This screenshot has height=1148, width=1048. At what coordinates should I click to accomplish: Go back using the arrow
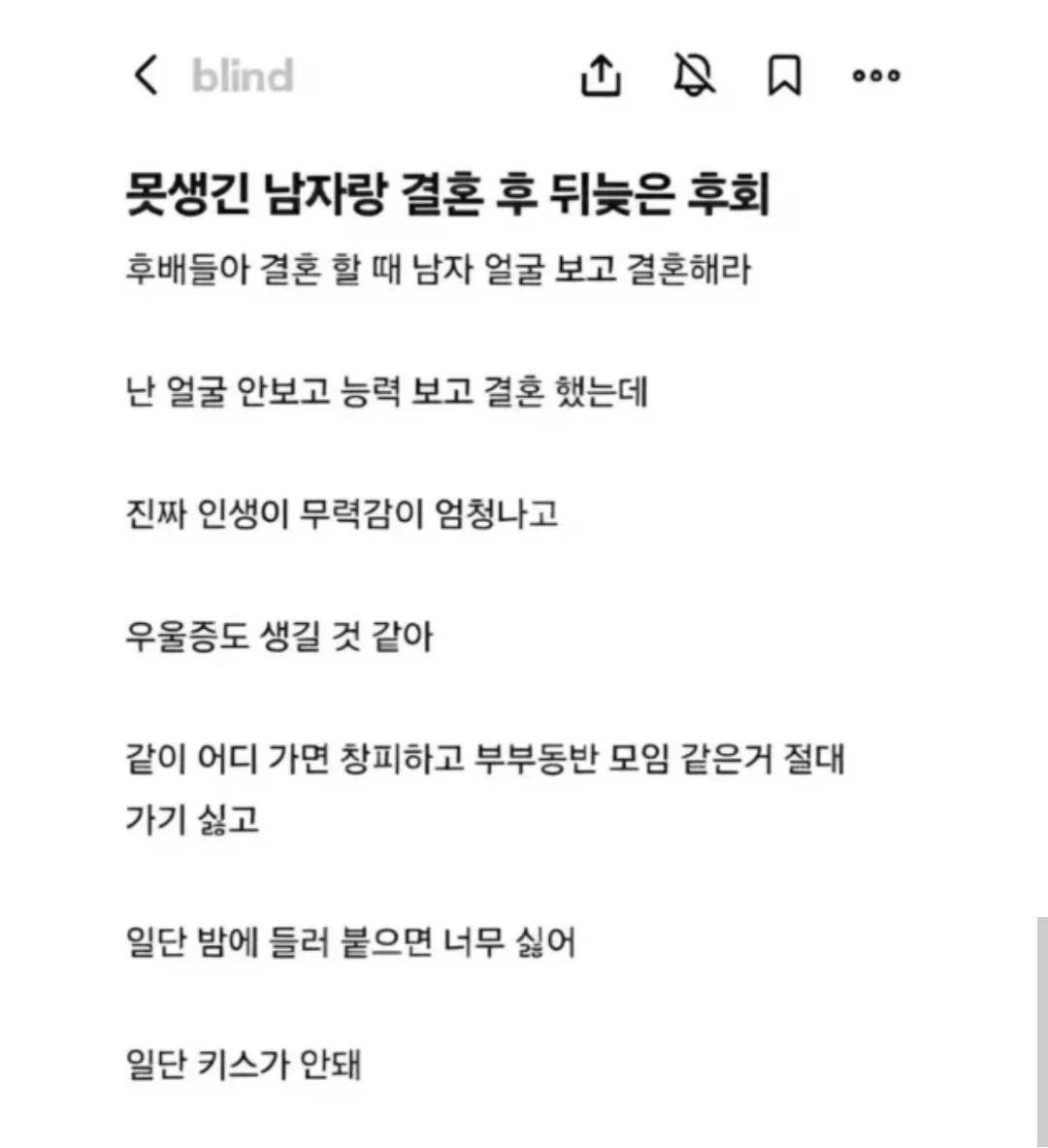[x=147, y=75]
